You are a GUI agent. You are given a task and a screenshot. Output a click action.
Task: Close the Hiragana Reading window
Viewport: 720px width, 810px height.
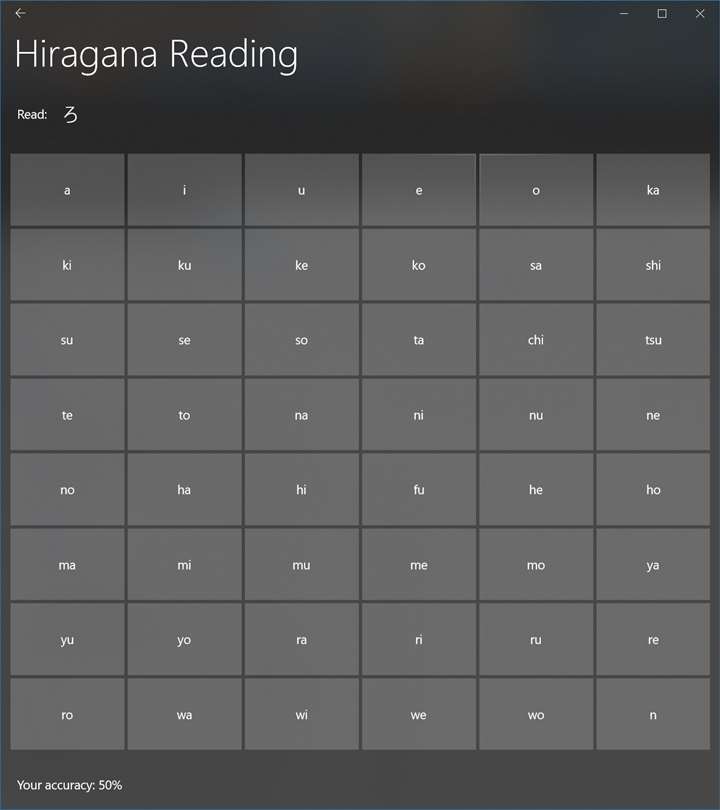click(700, 14)
